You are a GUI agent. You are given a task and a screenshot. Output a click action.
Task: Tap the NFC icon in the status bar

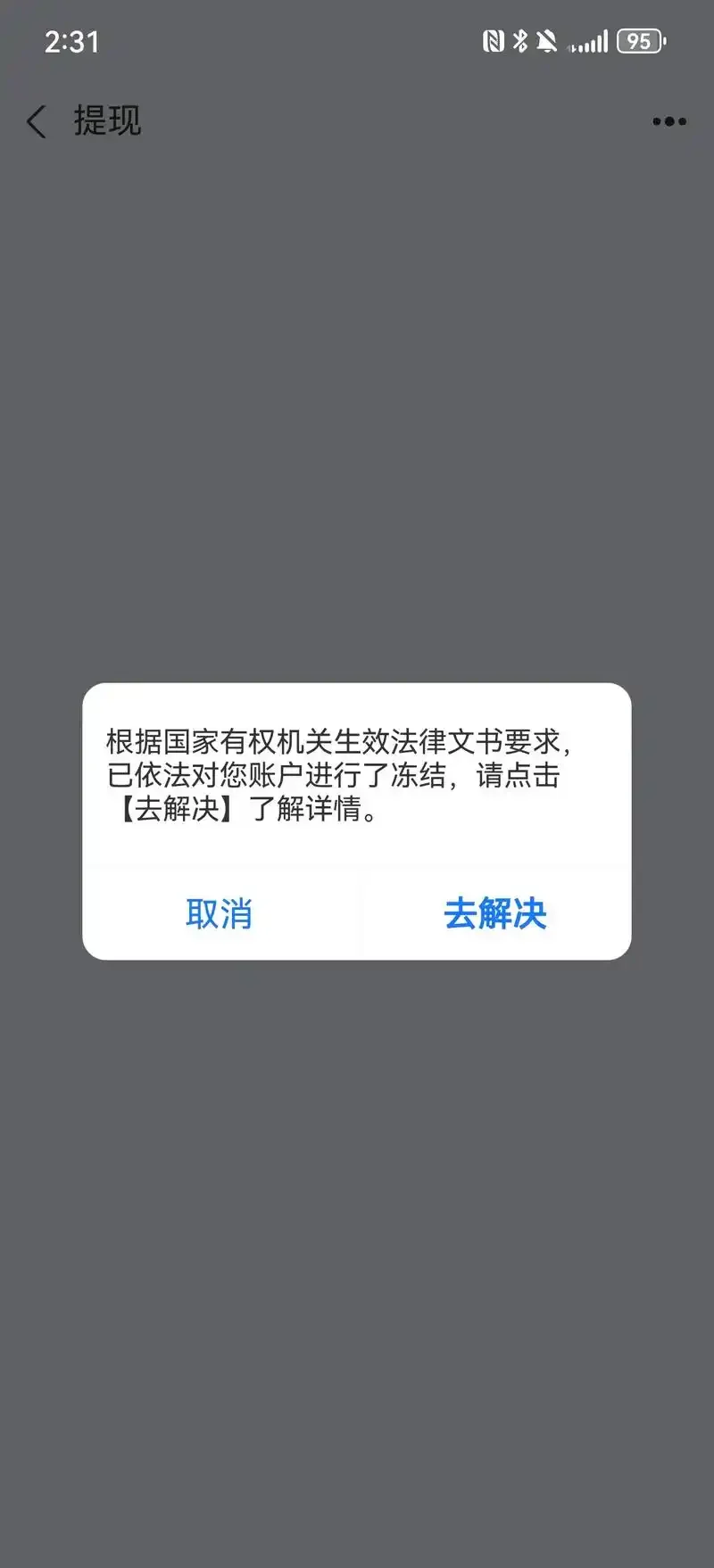tap(492, 41)
